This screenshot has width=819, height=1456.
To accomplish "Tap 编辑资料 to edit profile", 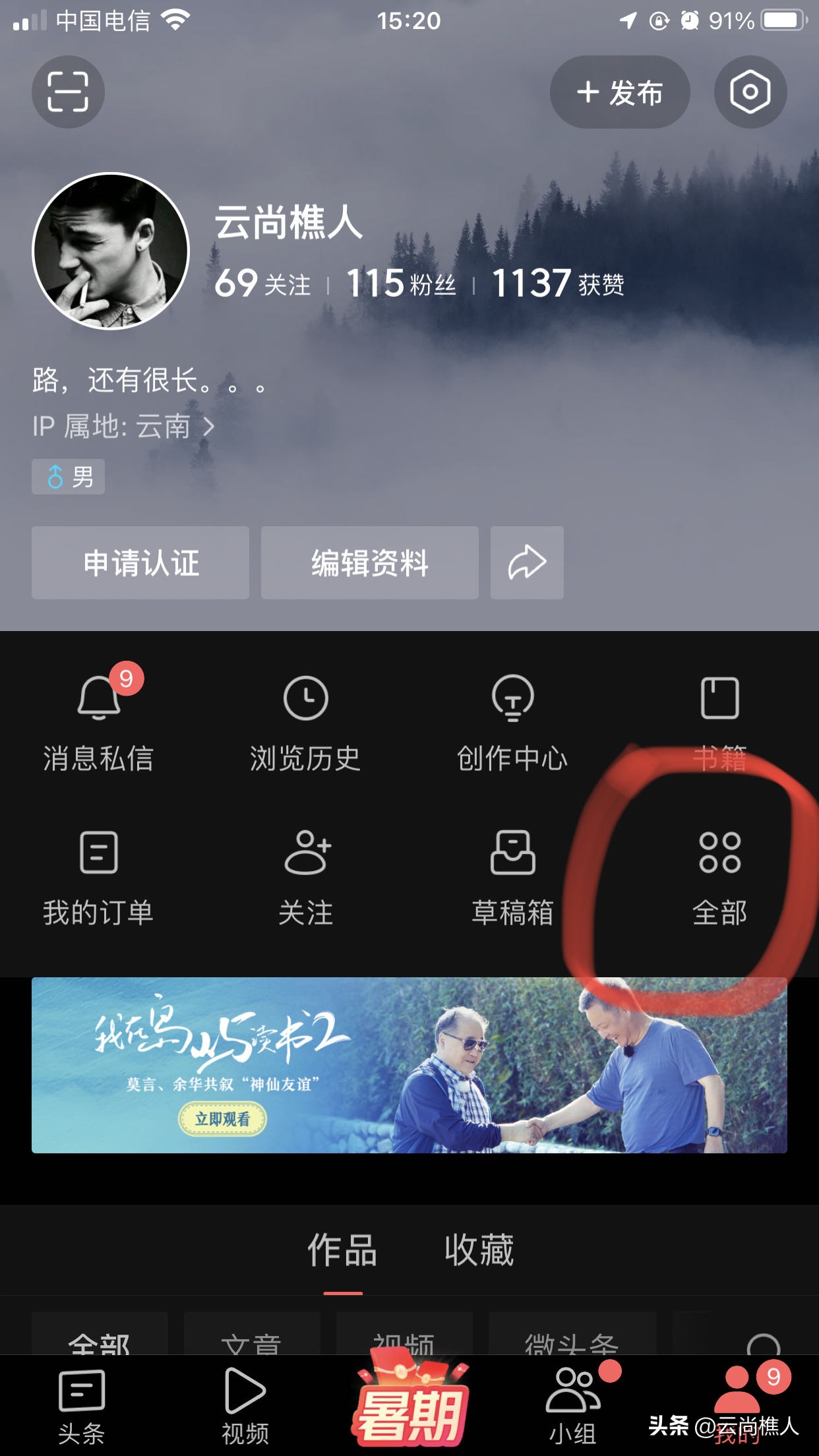I will pos(368,562).
